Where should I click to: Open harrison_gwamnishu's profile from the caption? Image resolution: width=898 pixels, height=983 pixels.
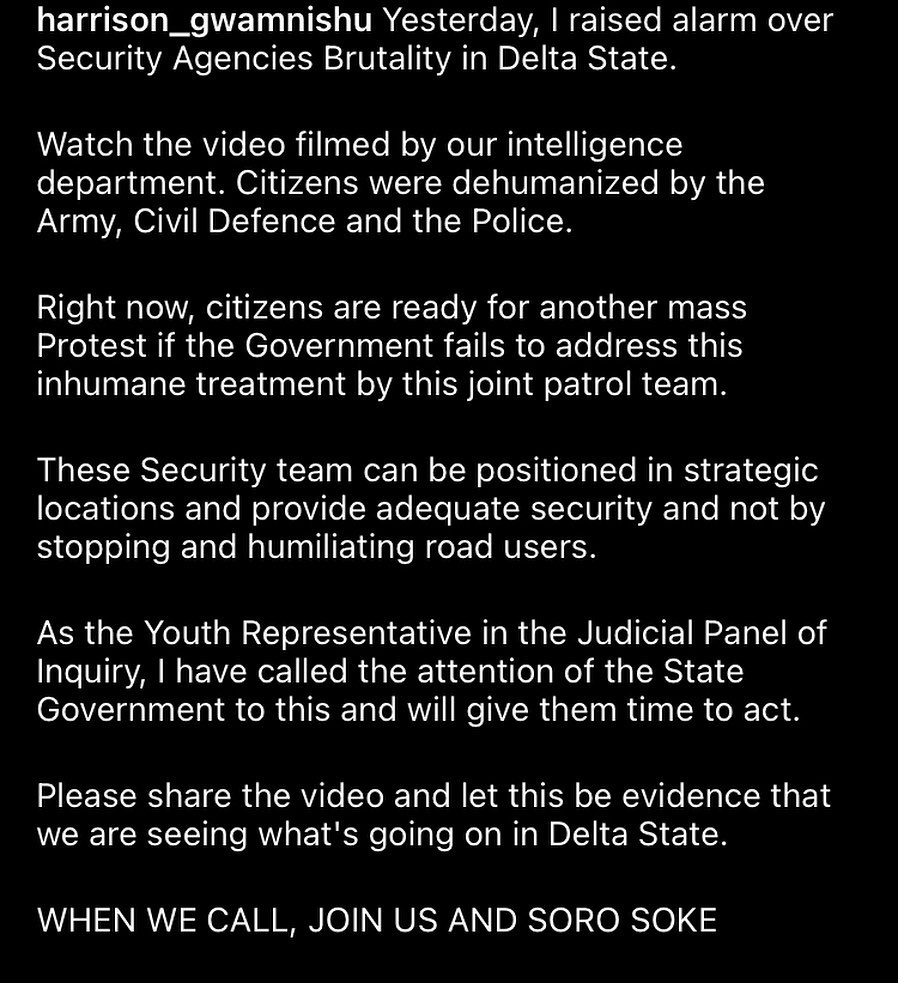(x=204, y=21)
